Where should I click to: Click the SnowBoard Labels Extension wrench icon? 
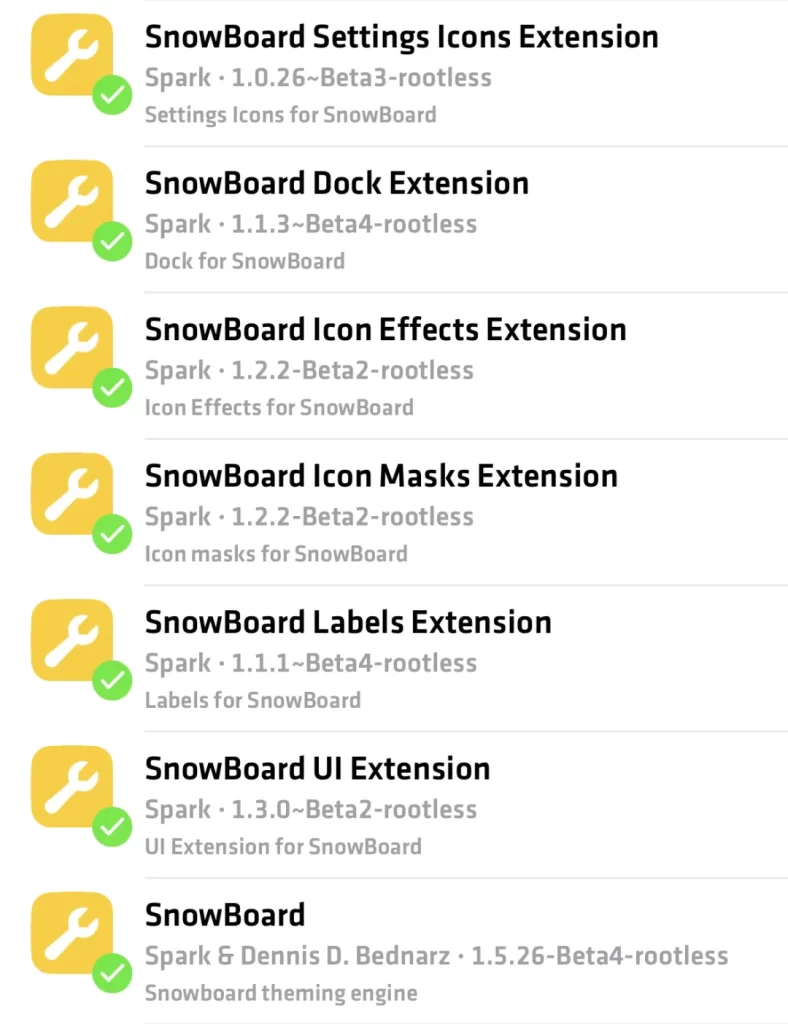click(72, 640)
